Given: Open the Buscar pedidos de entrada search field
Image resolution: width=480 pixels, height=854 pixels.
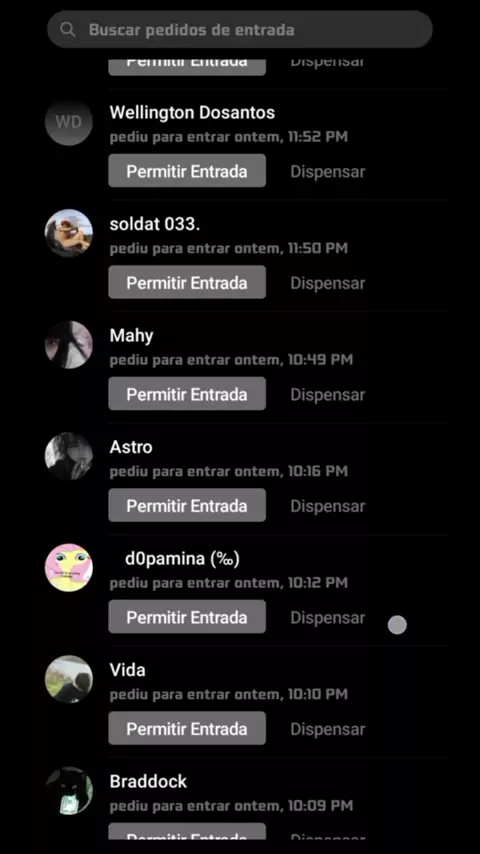Looking at the screenshot, I should coord(240,29).
